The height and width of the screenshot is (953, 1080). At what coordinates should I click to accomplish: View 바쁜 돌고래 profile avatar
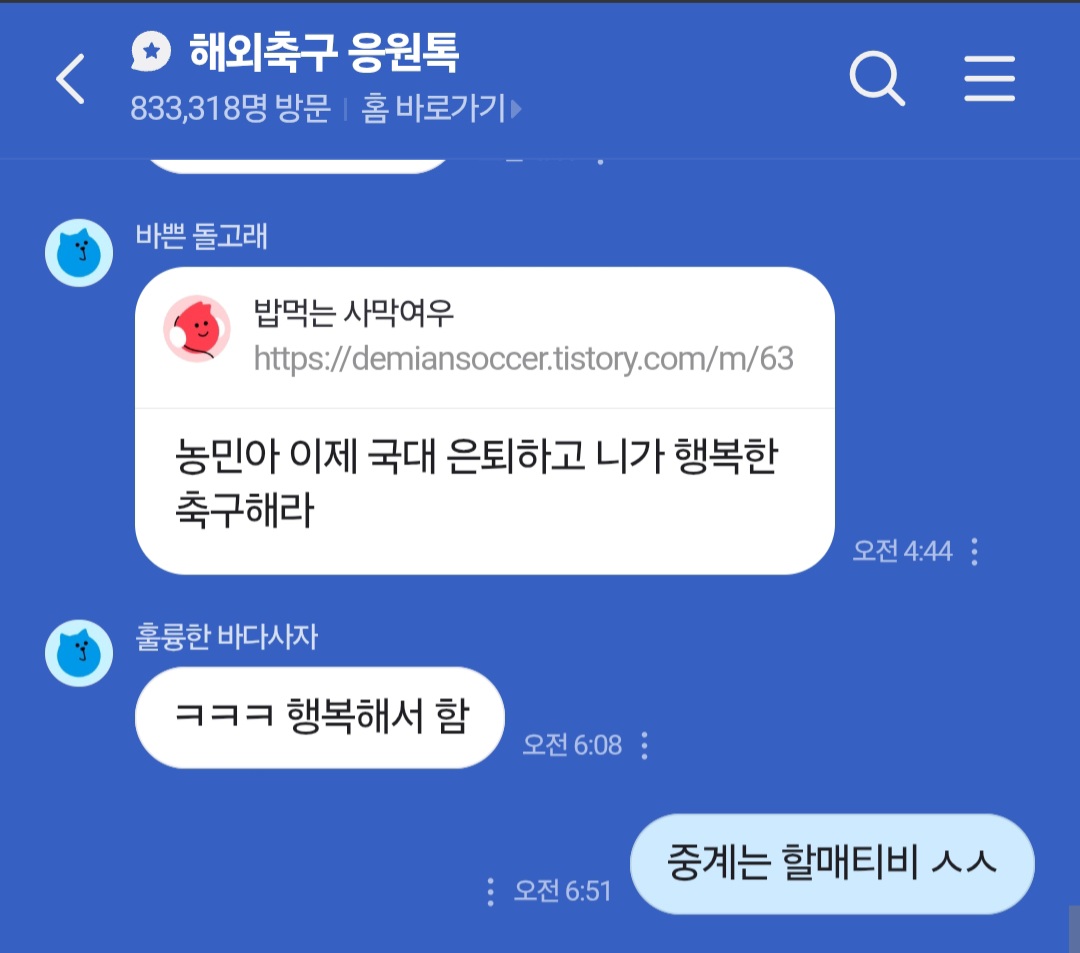pyautogui.click(x=79, y=253)
